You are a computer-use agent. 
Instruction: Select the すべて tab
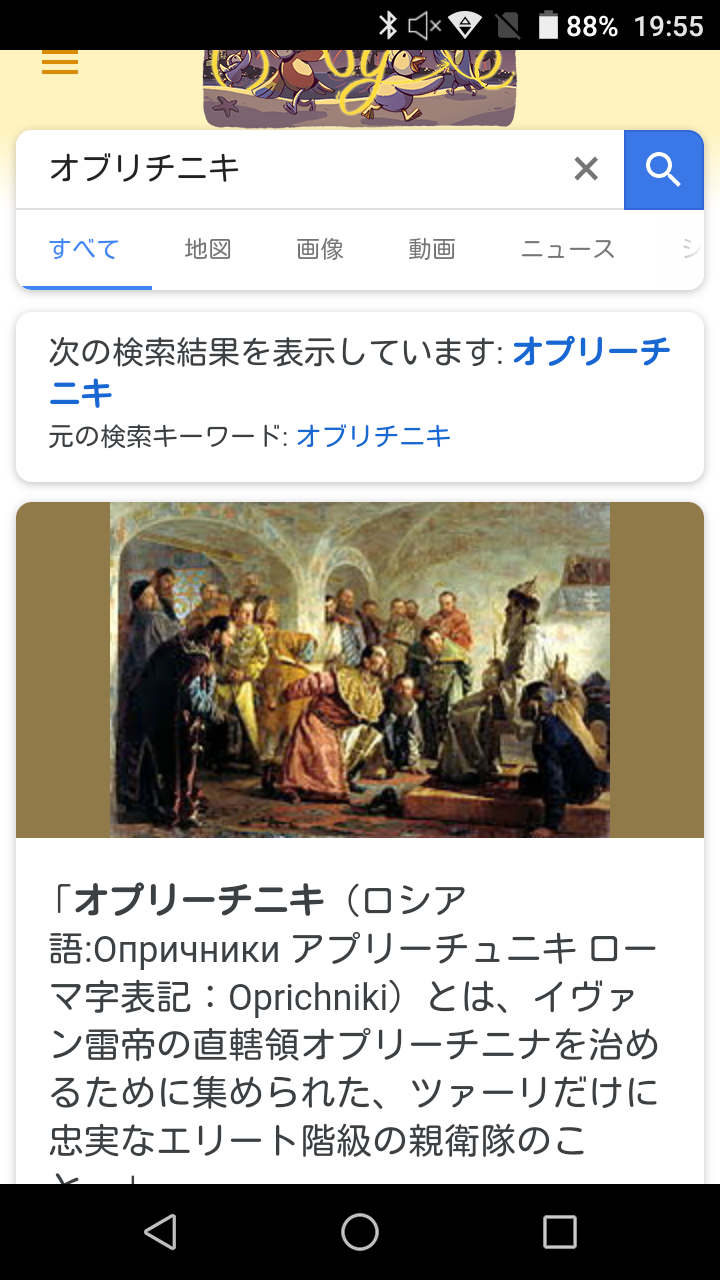click(84, 249)
